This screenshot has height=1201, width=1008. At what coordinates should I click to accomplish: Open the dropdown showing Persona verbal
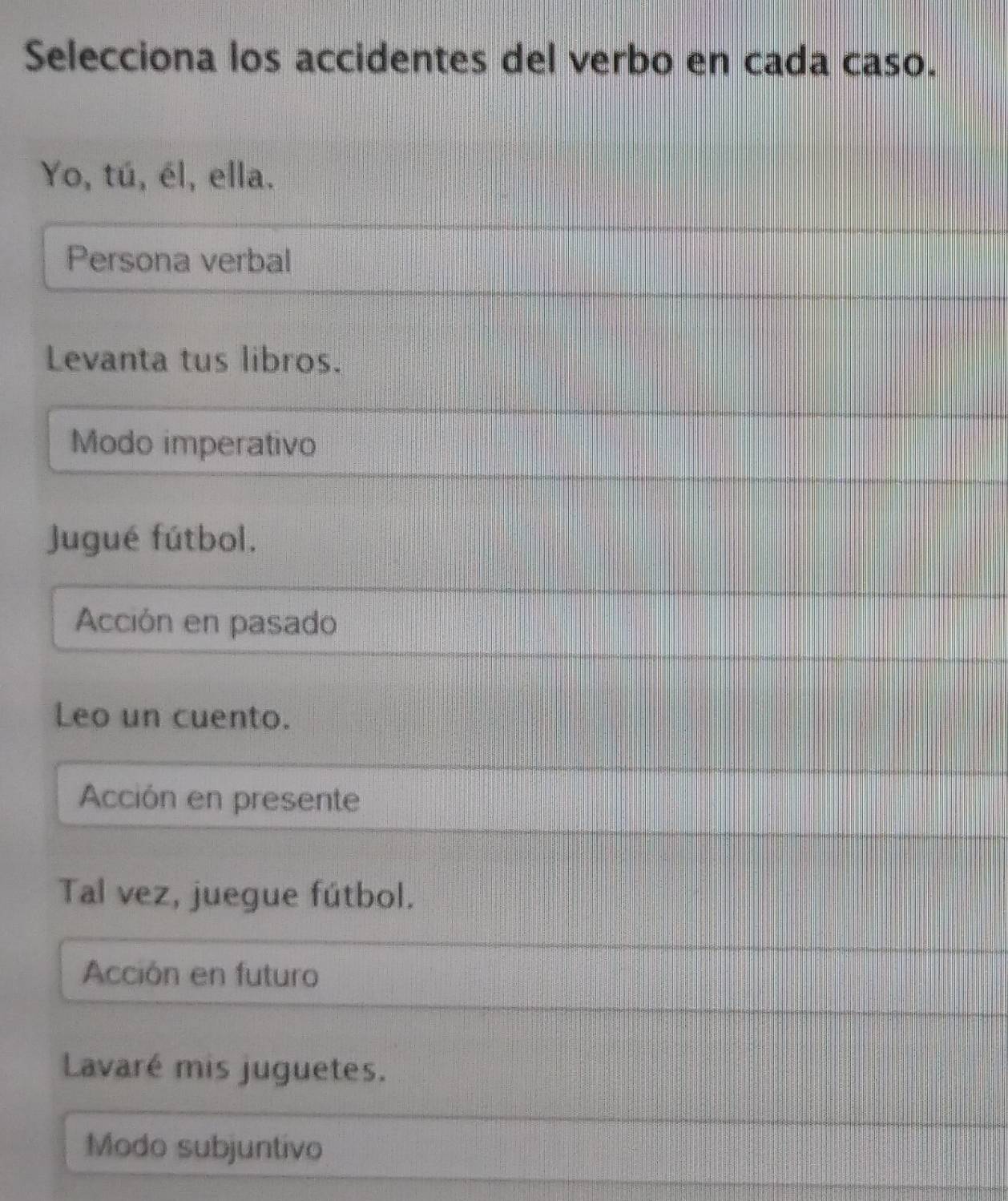(521, 260)
